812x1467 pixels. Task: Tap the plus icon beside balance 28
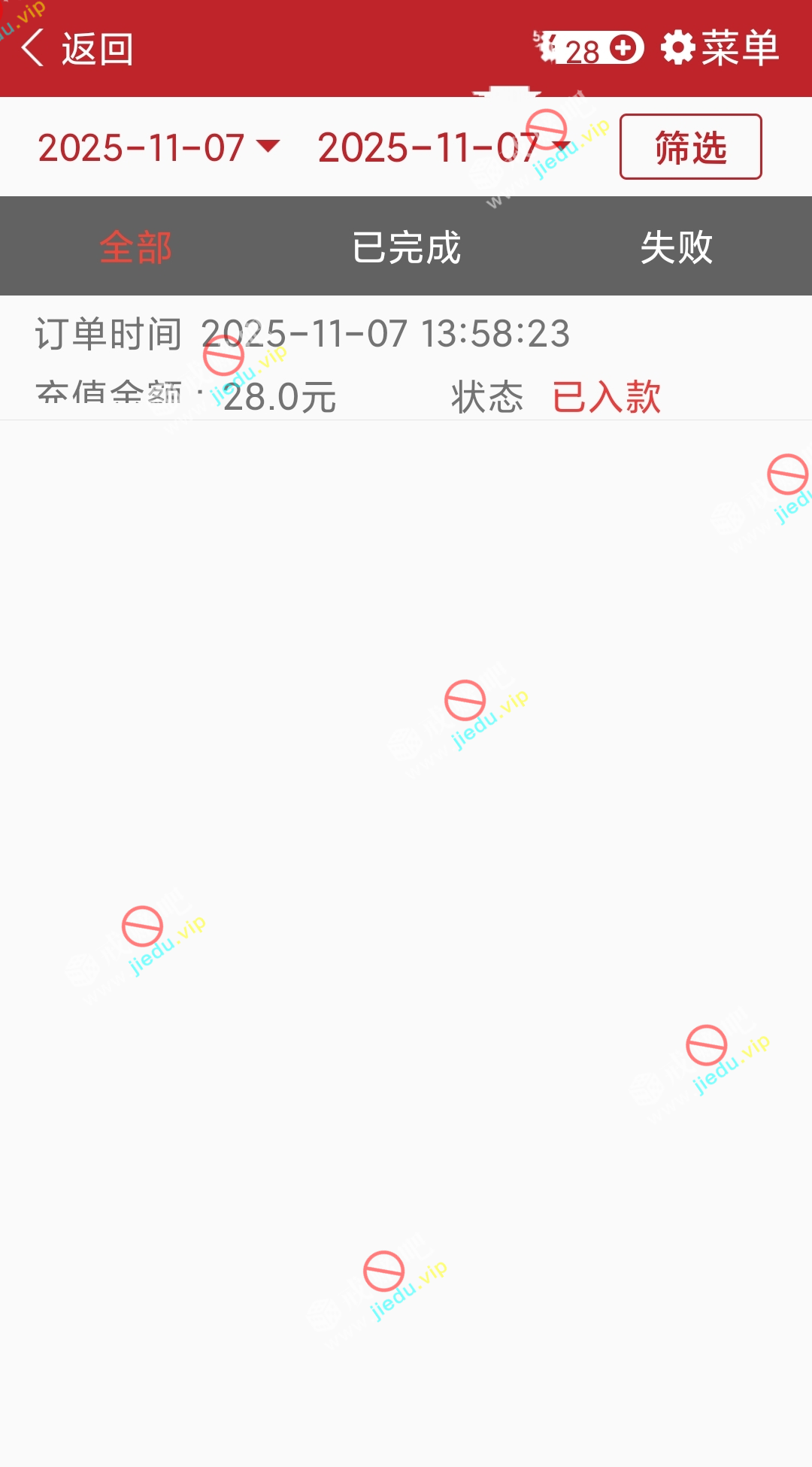coord(623,49)
